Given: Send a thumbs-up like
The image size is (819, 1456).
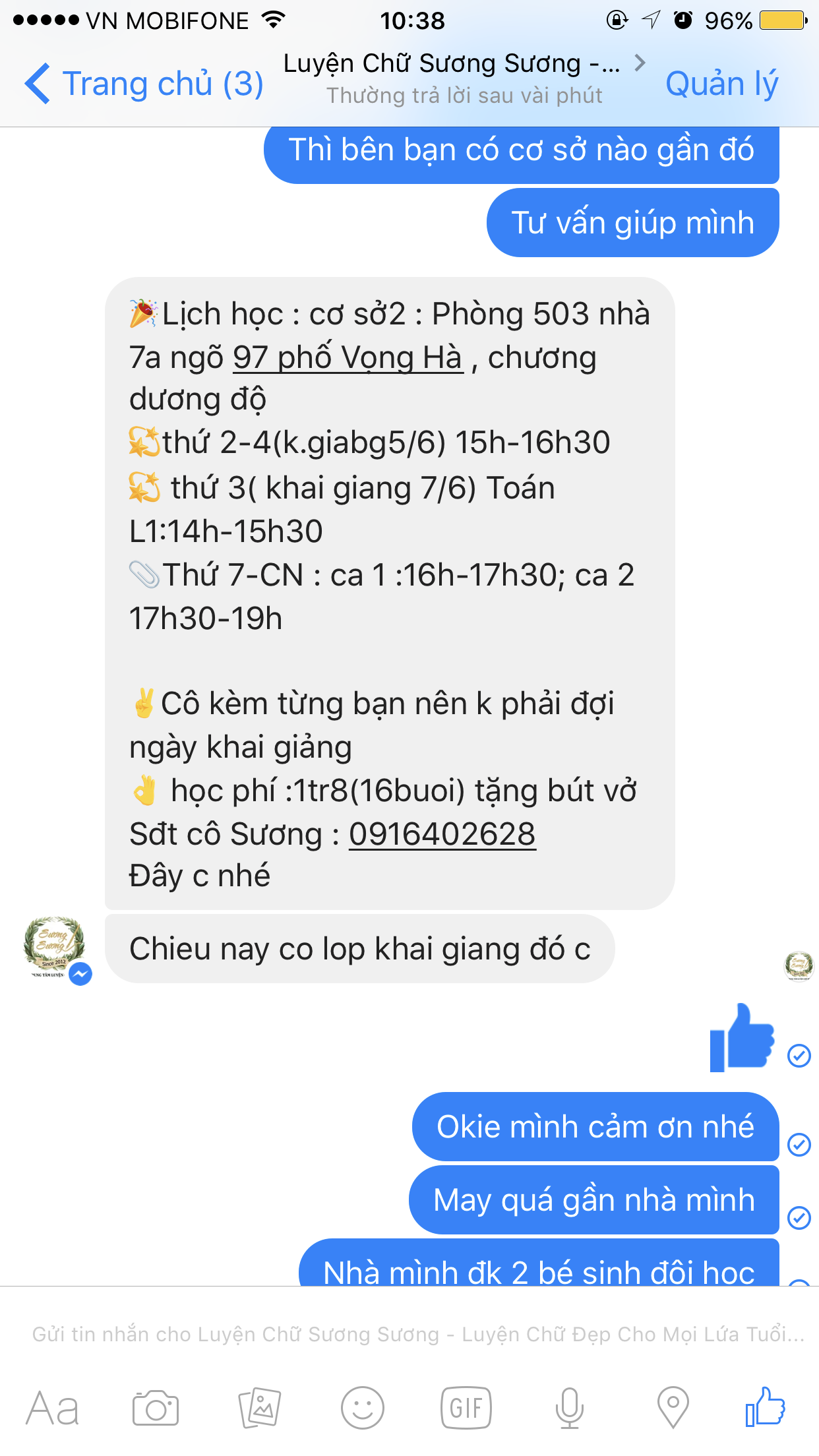Looking at the screenshot, I should pyautogui.click(x=765, y=1407).
